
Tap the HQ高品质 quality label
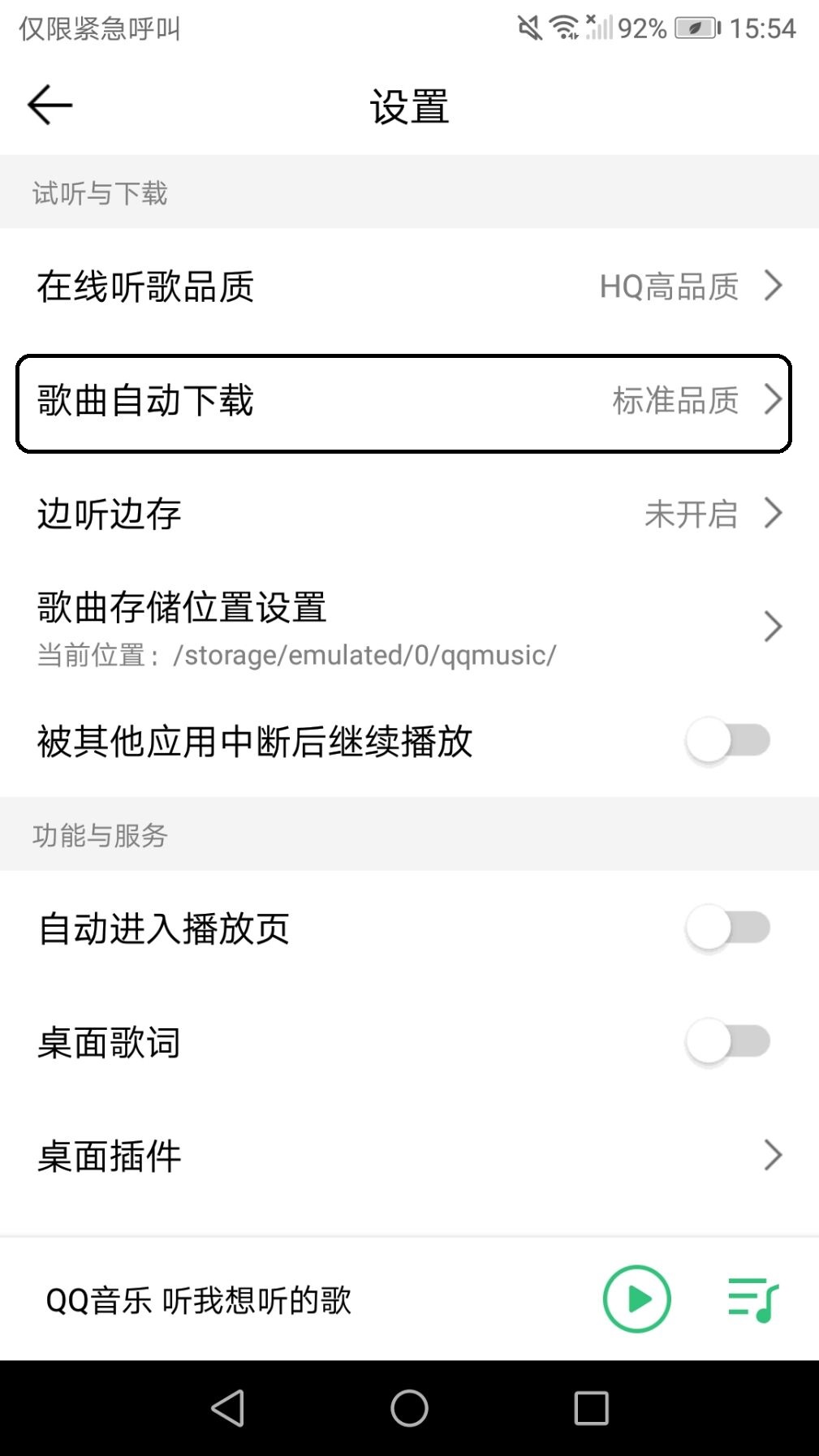tap(667, 286)
